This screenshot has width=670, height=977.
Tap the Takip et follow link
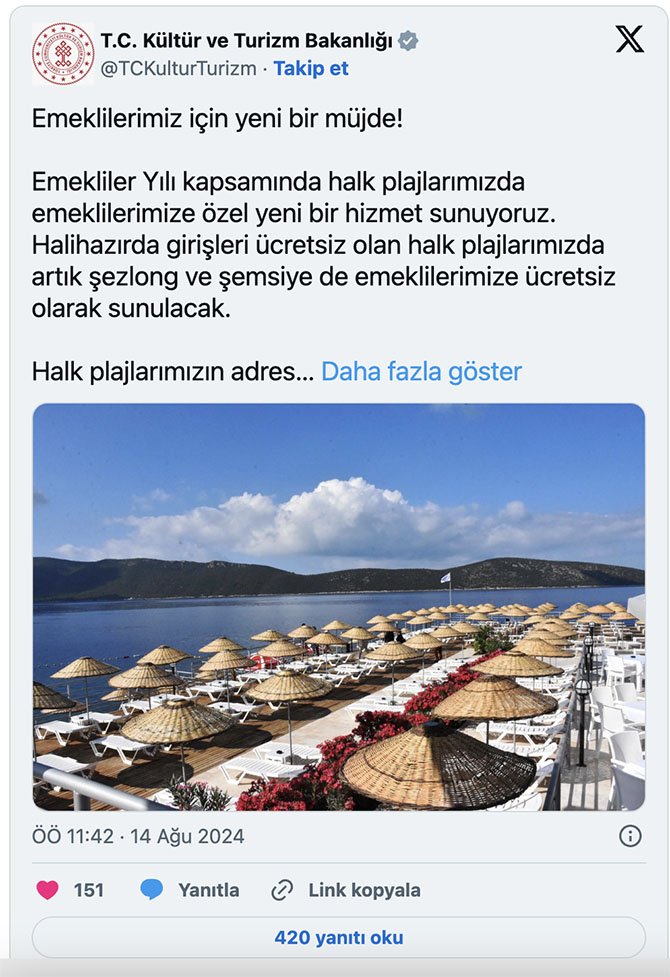pos(311,69)
